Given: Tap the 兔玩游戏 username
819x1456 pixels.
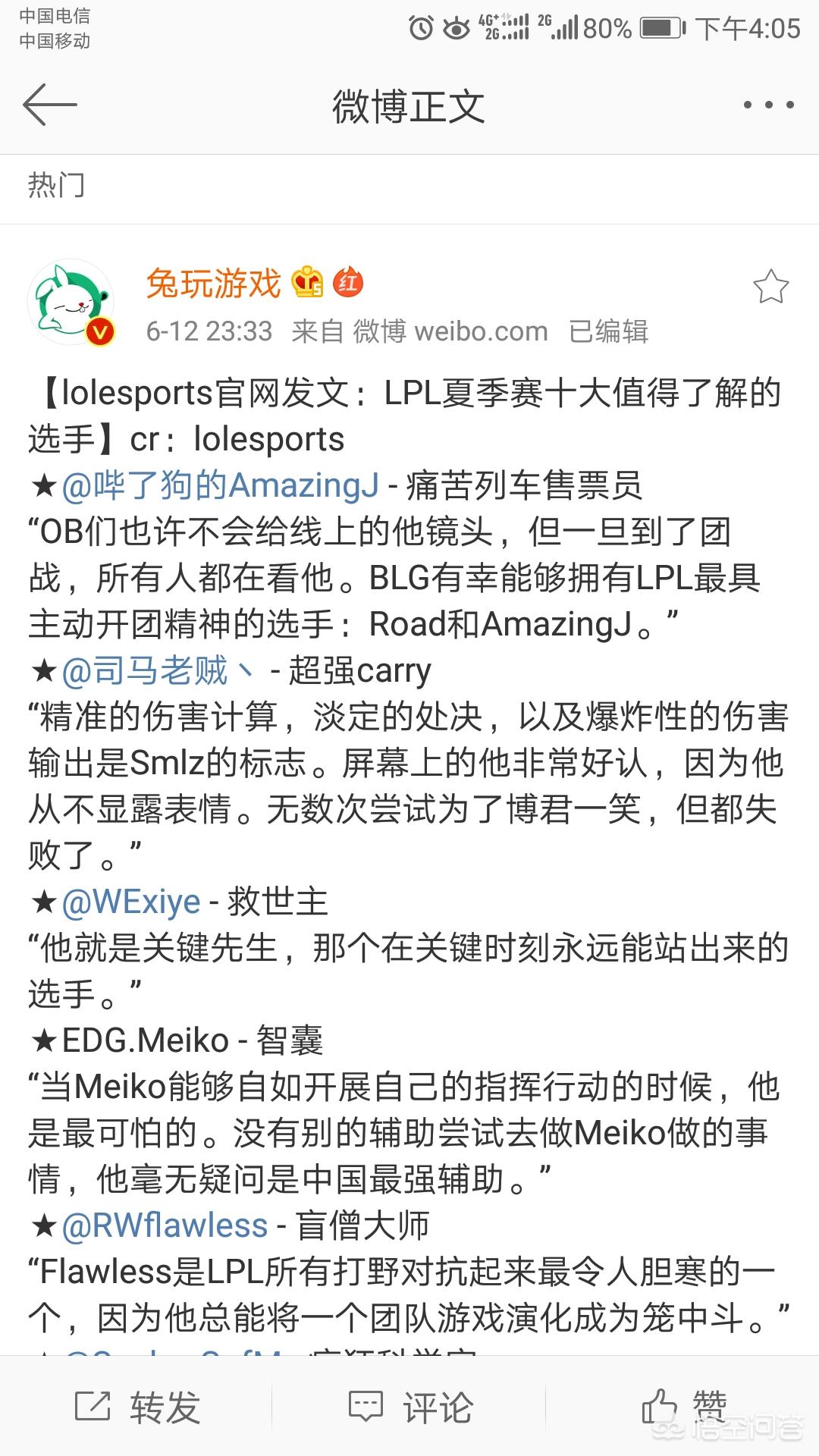Looking at the screenshot, I should coord(214,284).
